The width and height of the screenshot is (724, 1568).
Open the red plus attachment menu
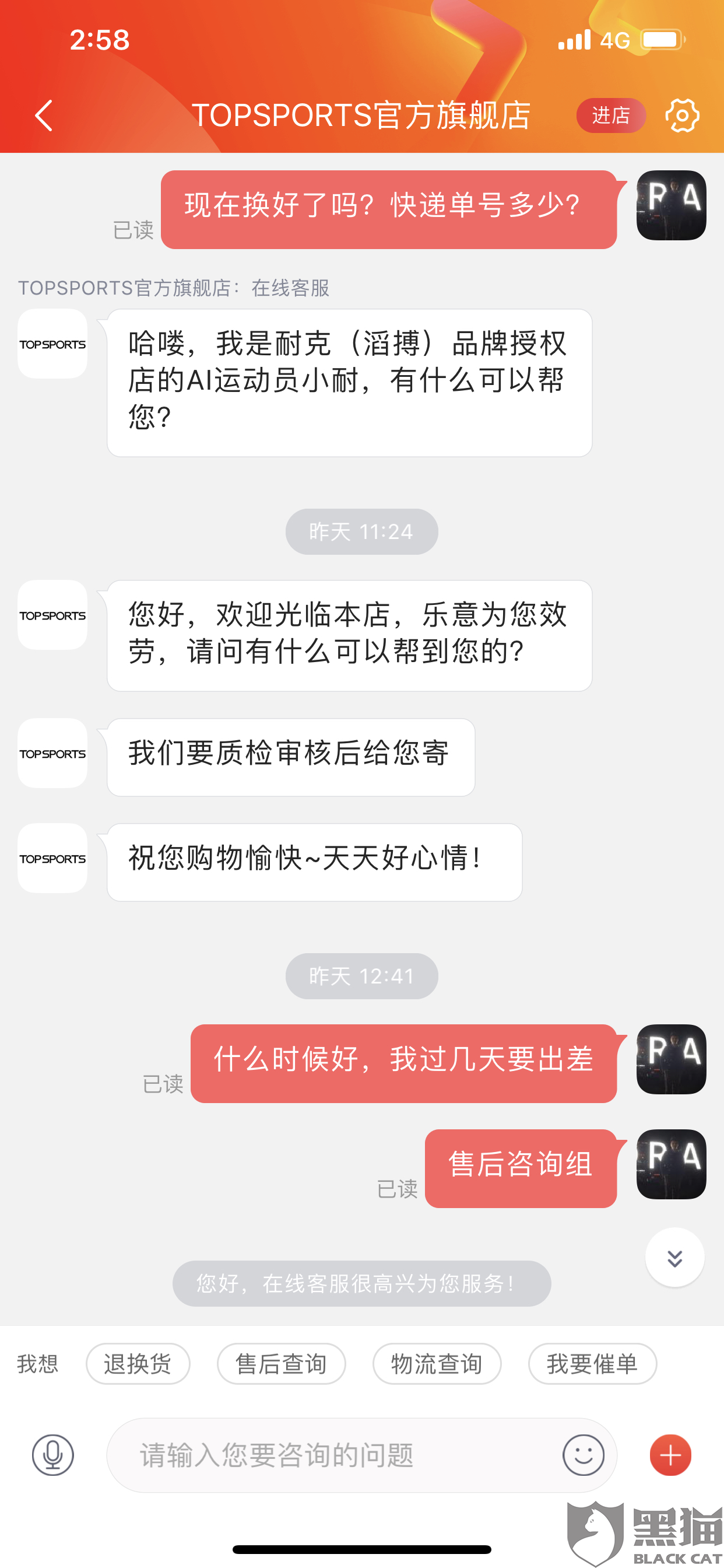click(670, 1455)
